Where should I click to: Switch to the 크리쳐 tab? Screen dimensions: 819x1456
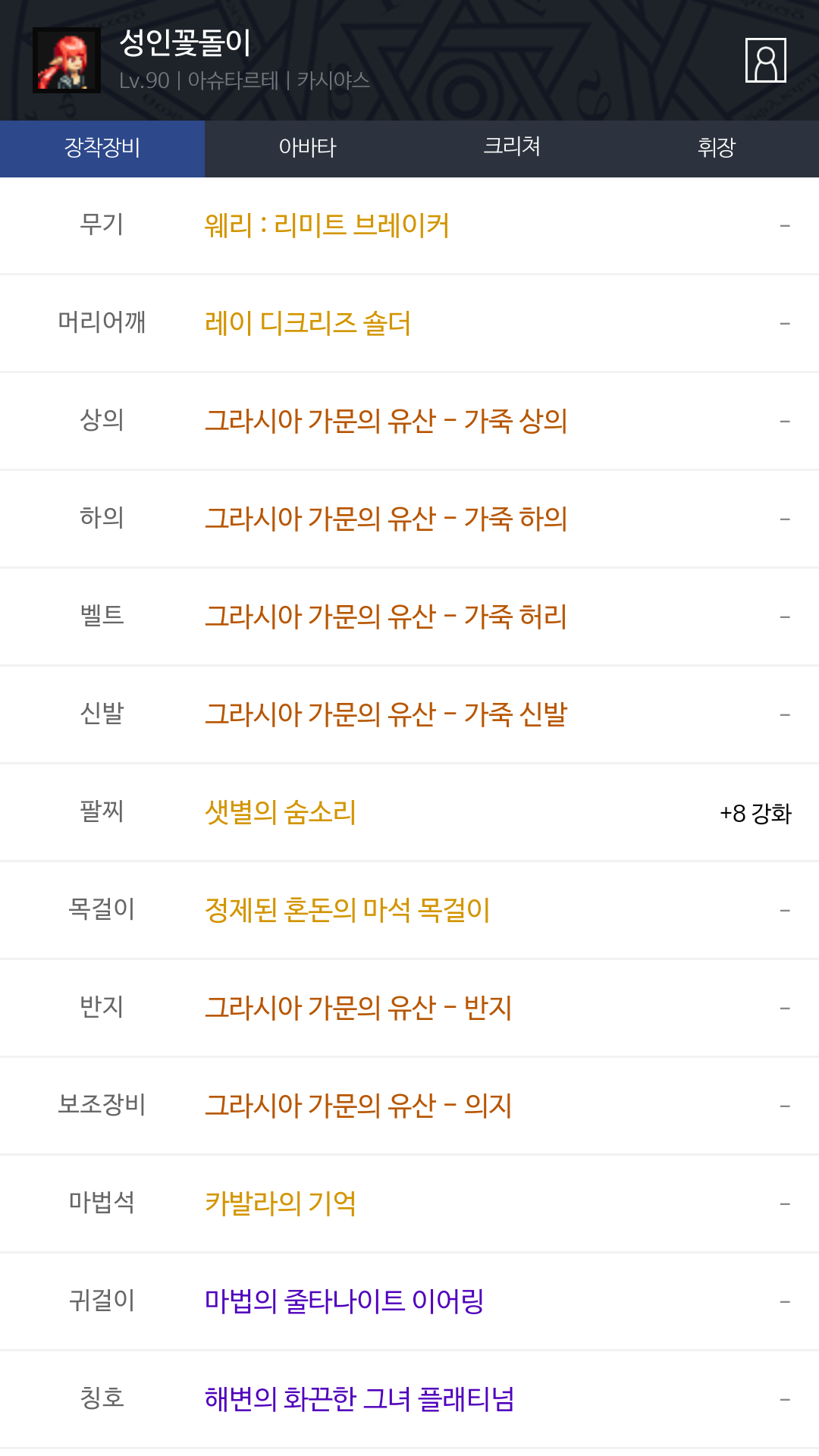pyautogui.click(x=512, y=146)
